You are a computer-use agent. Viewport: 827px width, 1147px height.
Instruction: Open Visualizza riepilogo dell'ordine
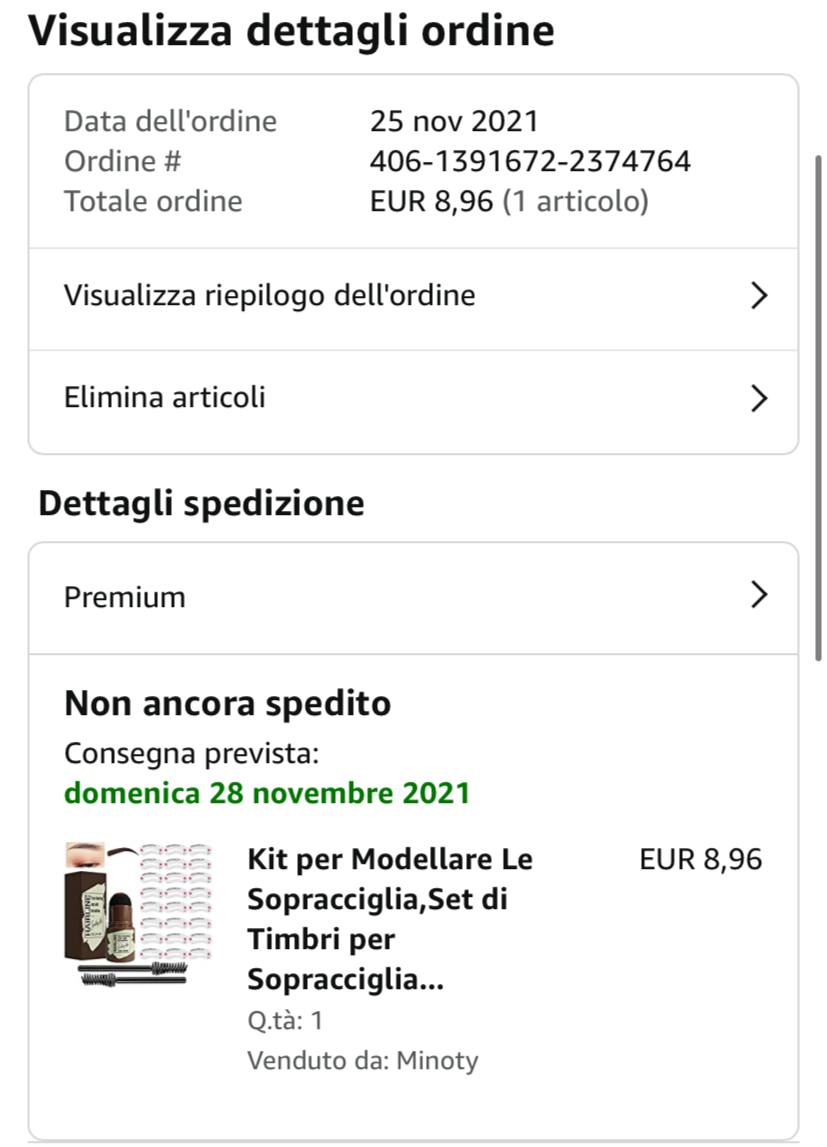coord(412,296)
